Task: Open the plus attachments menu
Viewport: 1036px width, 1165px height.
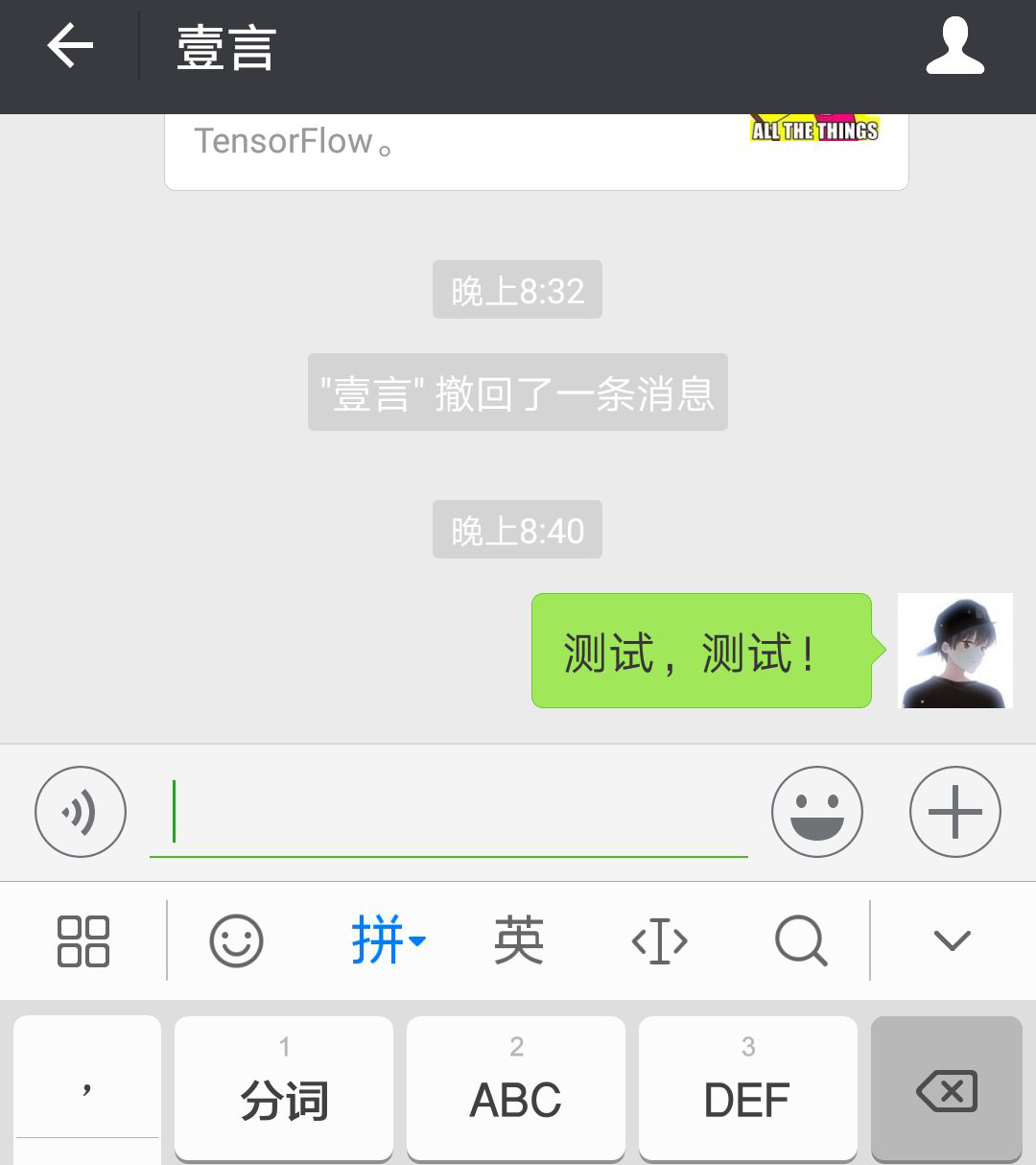Action: [x=954, y=812]
